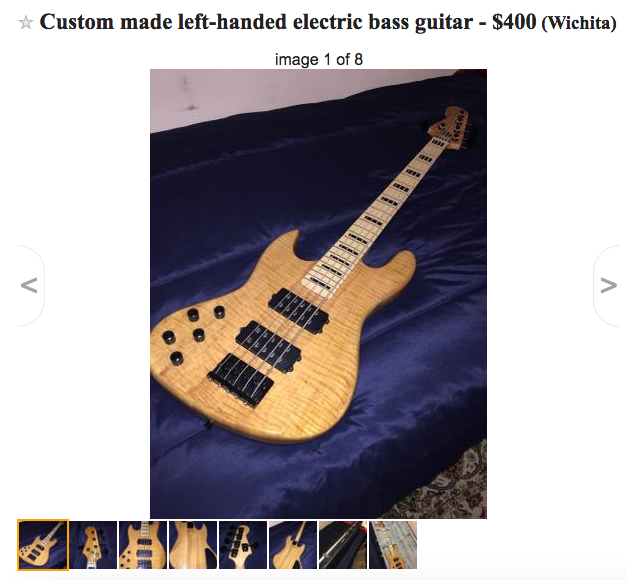Select the fourth thumbnail image
Image resolution: width=626 pixels, height=580 pixels.
point(193,545)
